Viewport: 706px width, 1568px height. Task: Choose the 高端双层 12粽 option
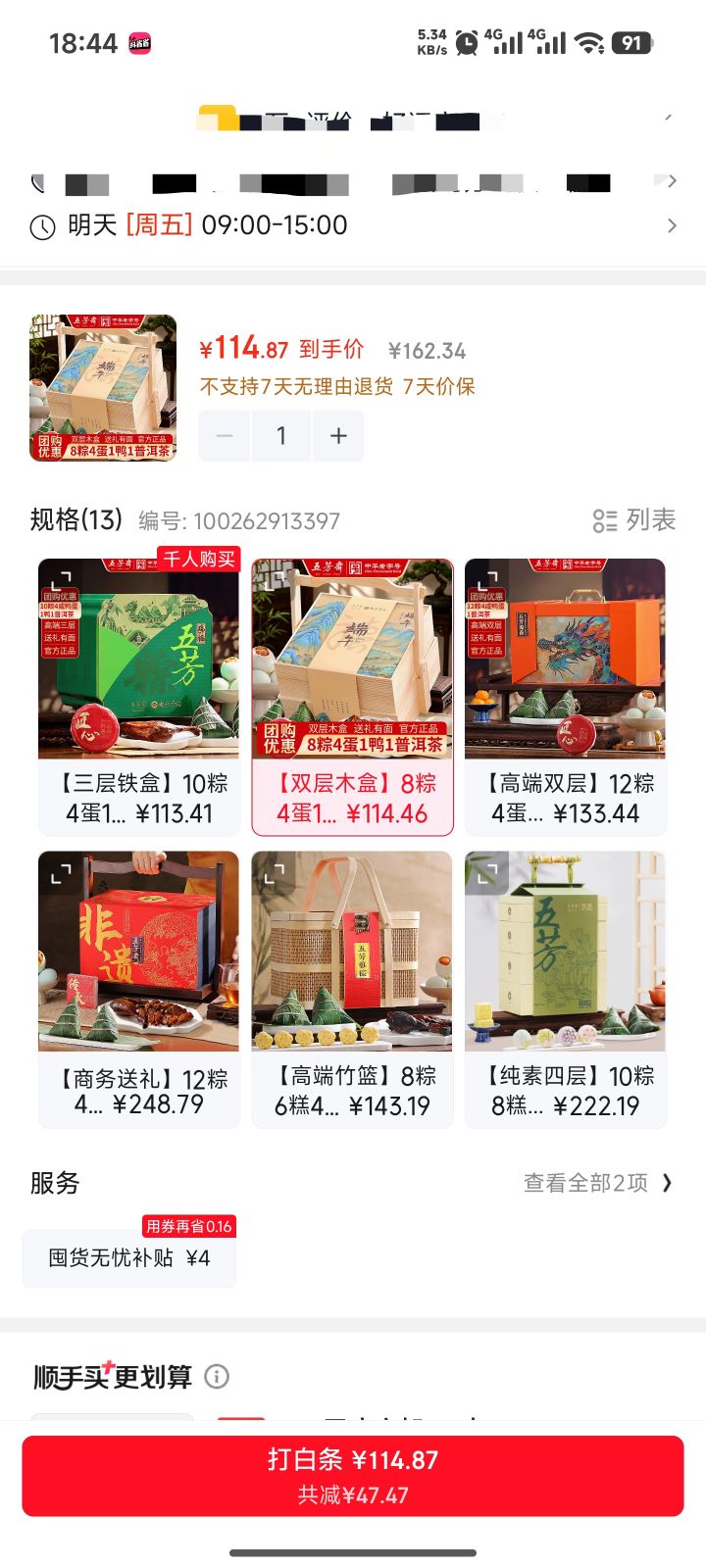point(566,697)
